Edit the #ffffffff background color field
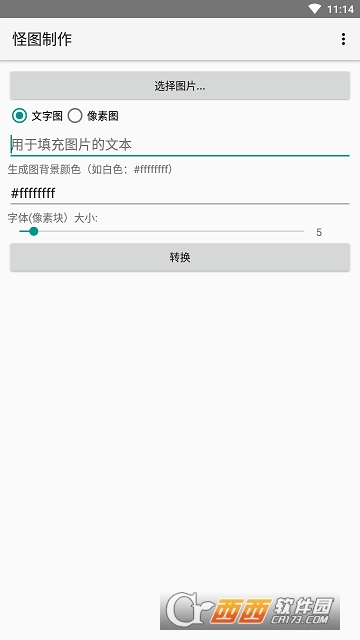360x640 pixels. coord(180,193)
